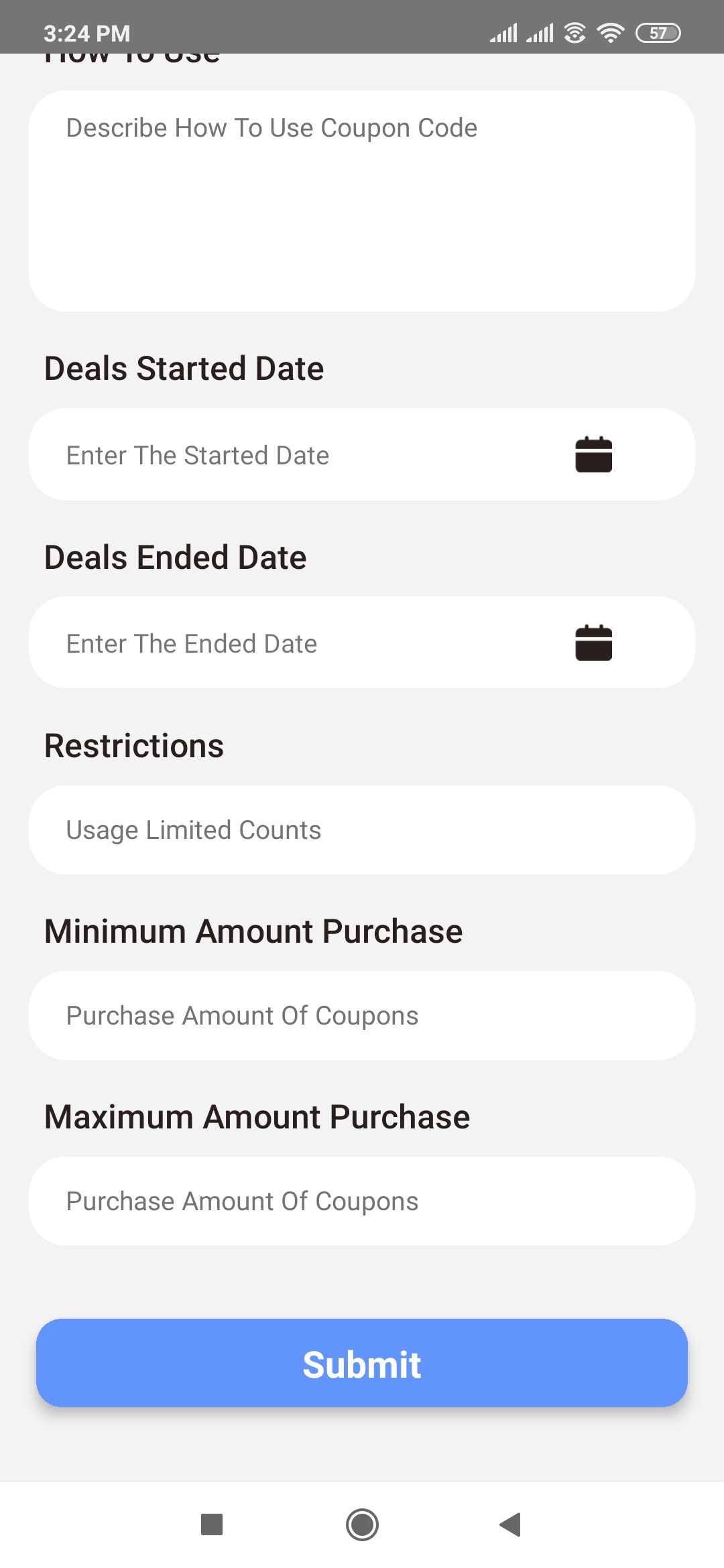Open calendar picker for Deals Started Date

point(594,454)
